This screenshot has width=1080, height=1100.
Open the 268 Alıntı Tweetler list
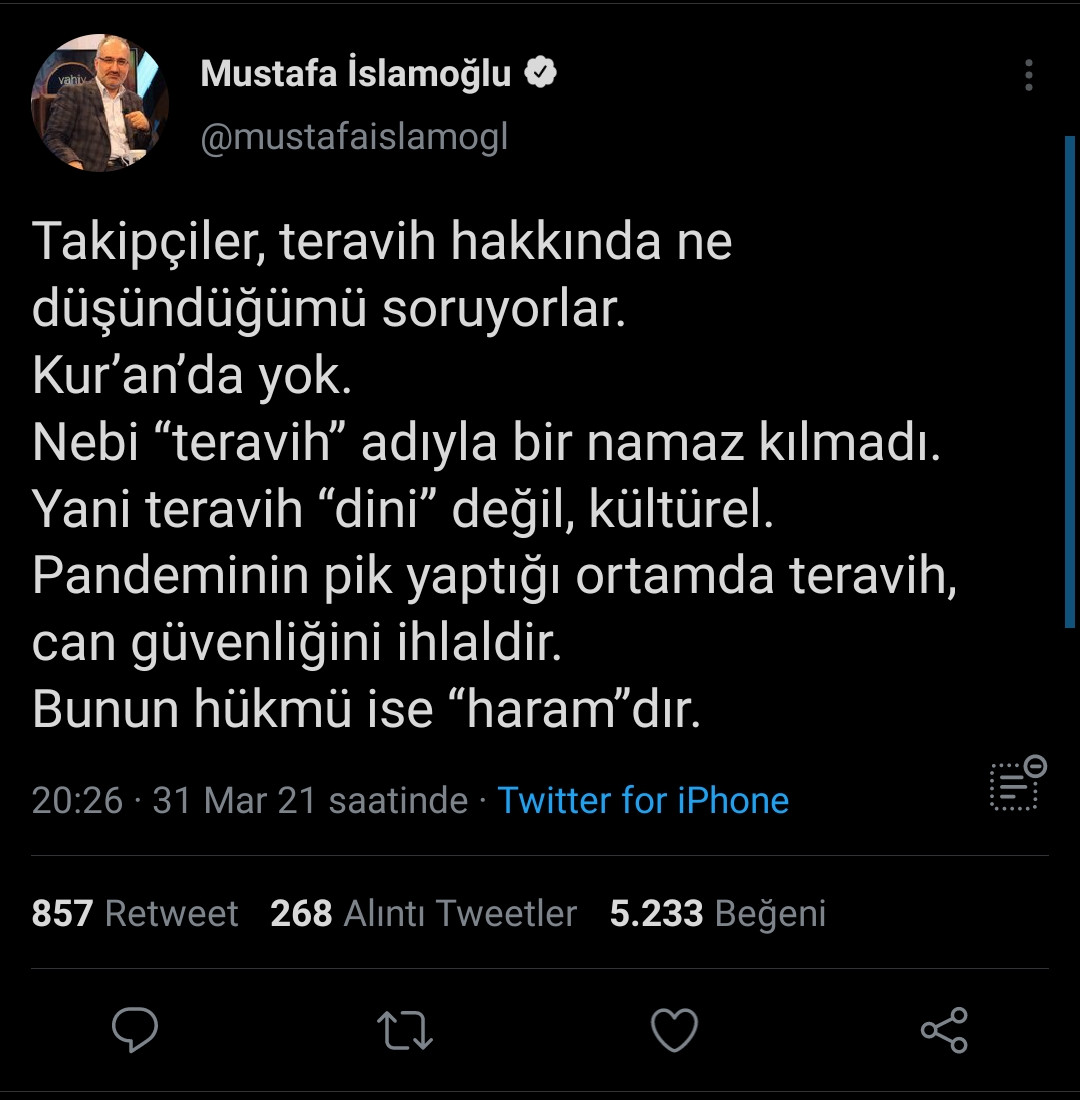point(421,913)
